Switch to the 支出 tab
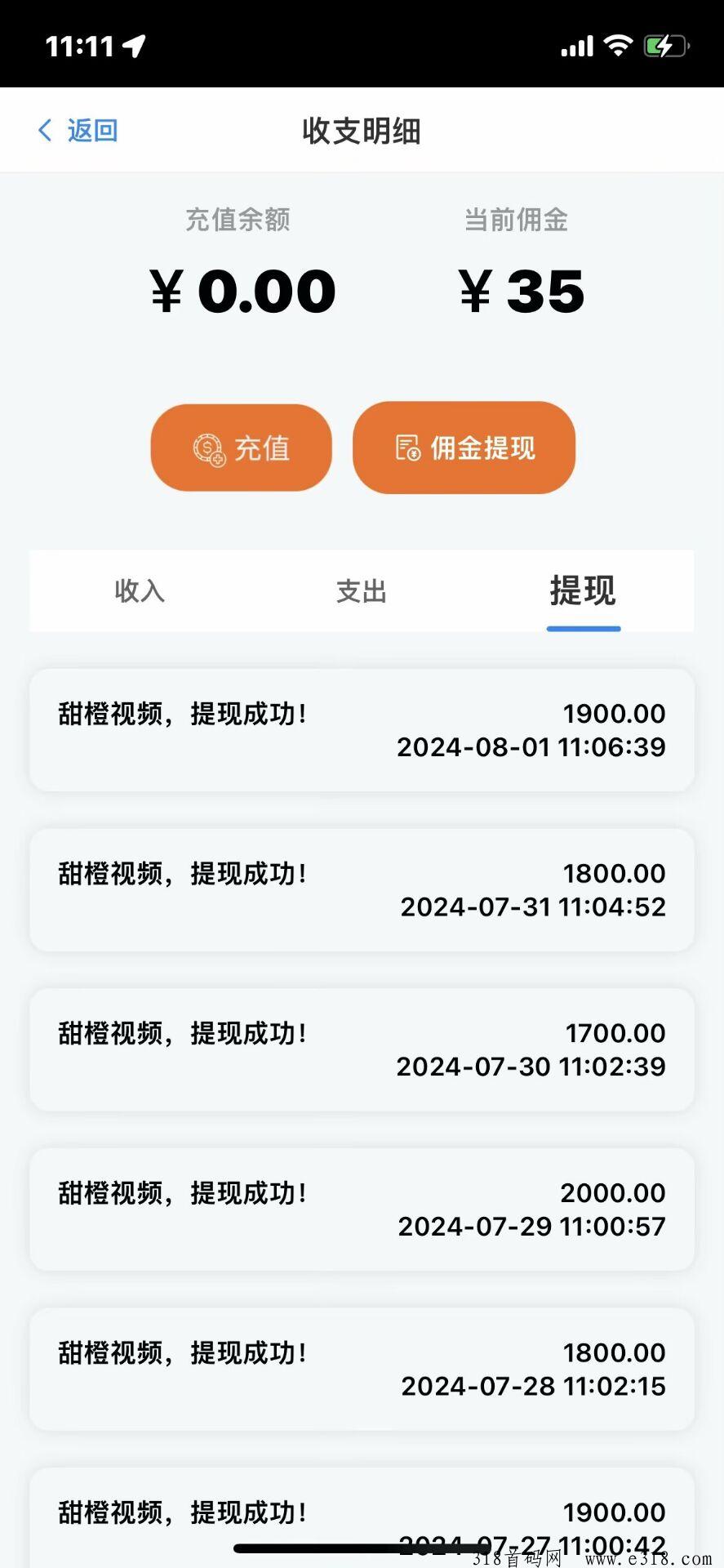724x1568 pixels. (361, 590)
